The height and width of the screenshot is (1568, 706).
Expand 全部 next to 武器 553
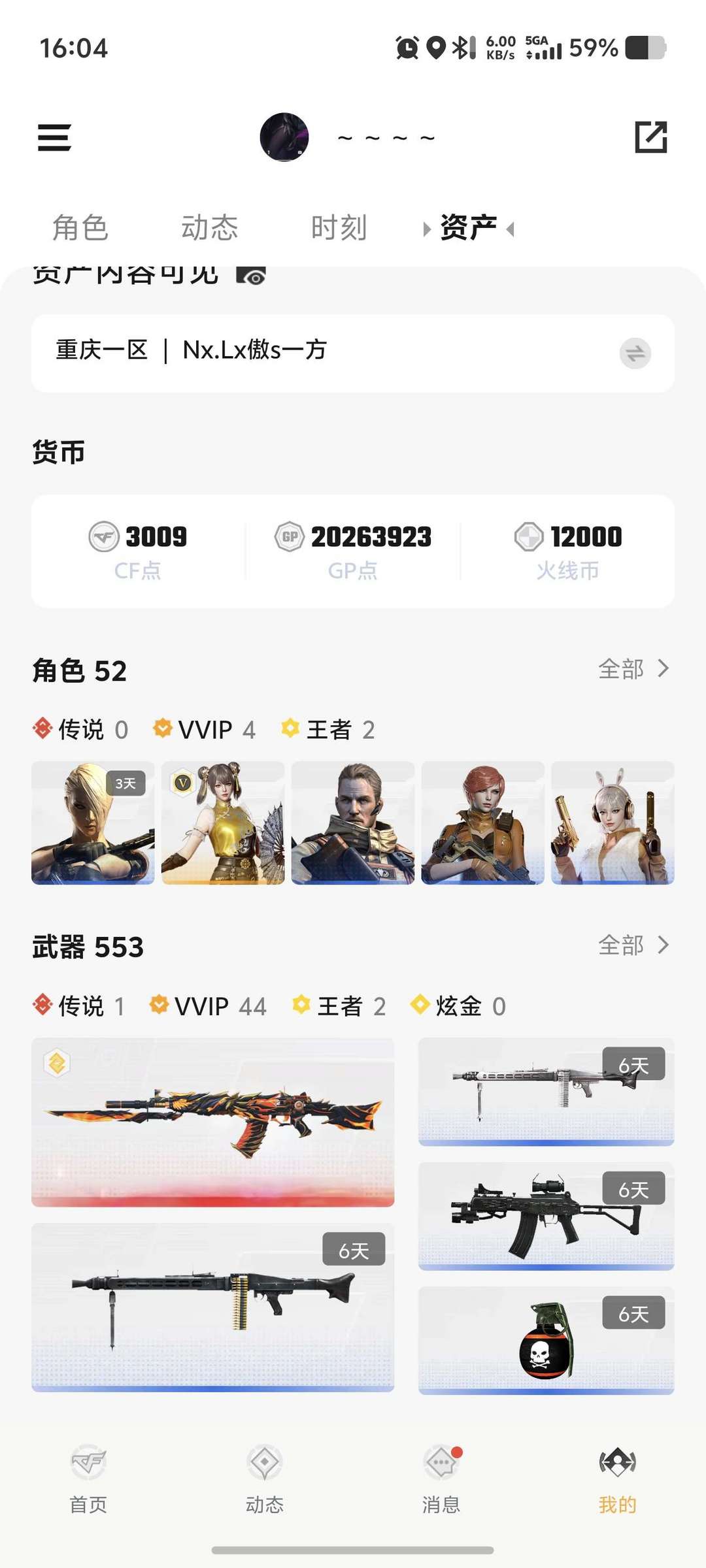click(634, 945)
